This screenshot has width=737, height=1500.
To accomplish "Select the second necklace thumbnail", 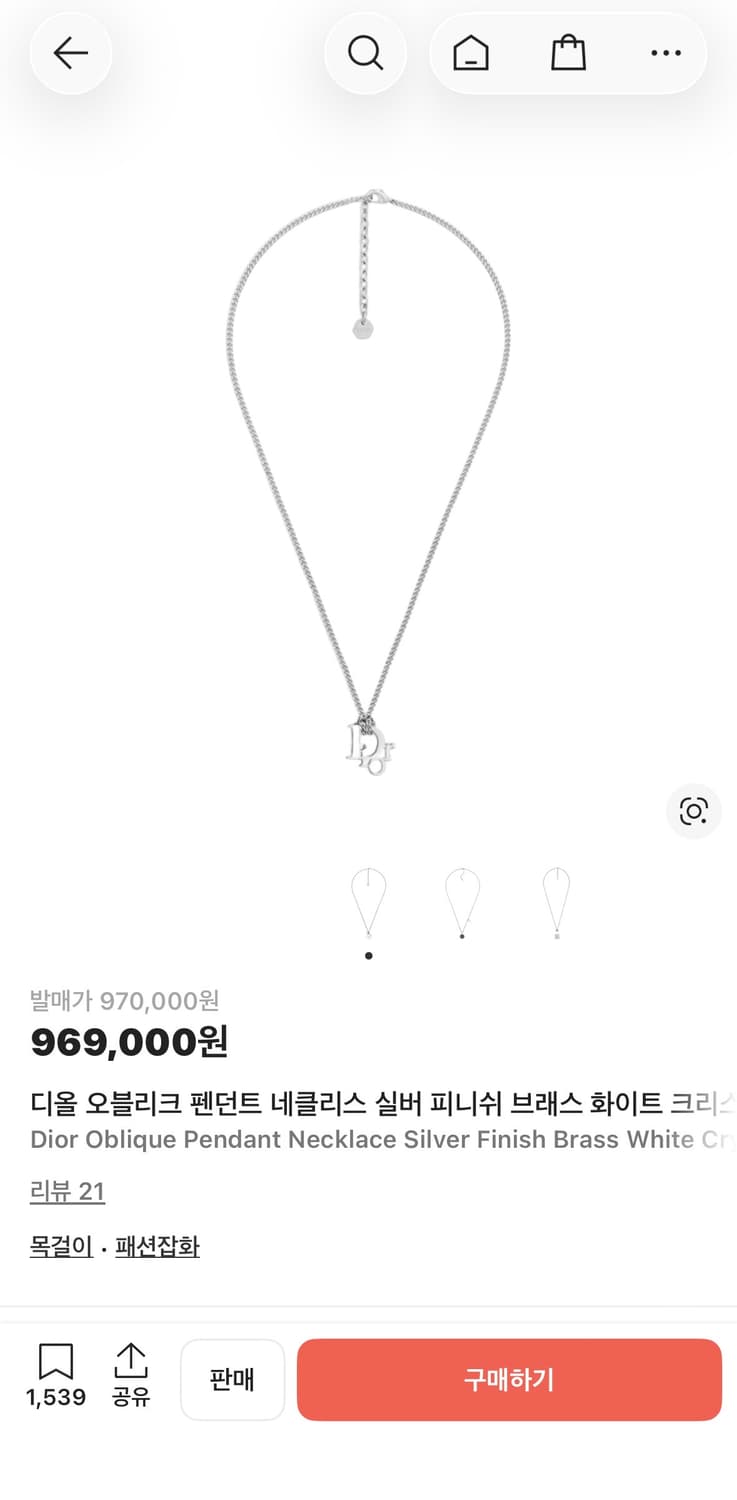I will click(x=462, y=905).
